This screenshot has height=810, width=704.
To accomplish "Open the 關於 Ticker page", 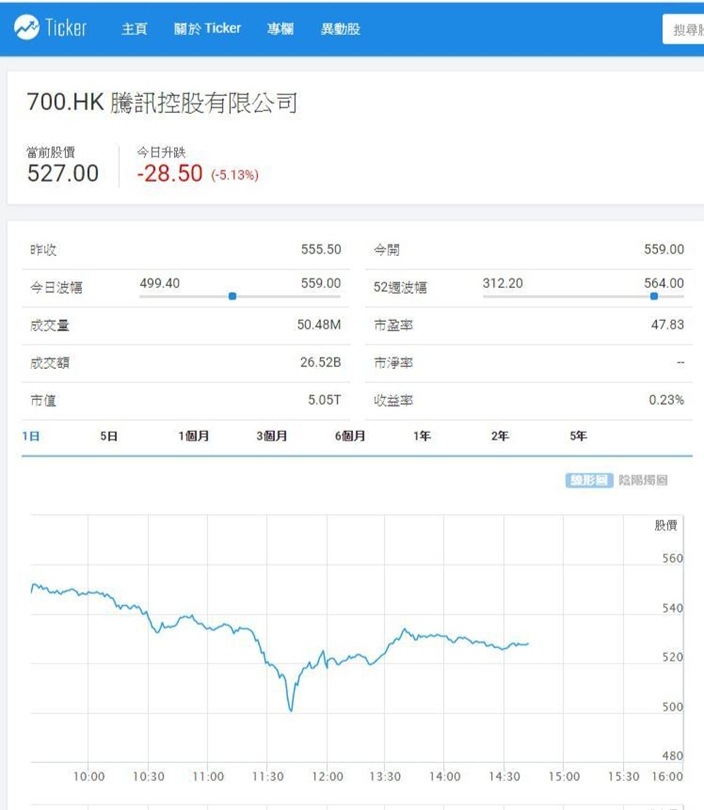I will point(207,28).
